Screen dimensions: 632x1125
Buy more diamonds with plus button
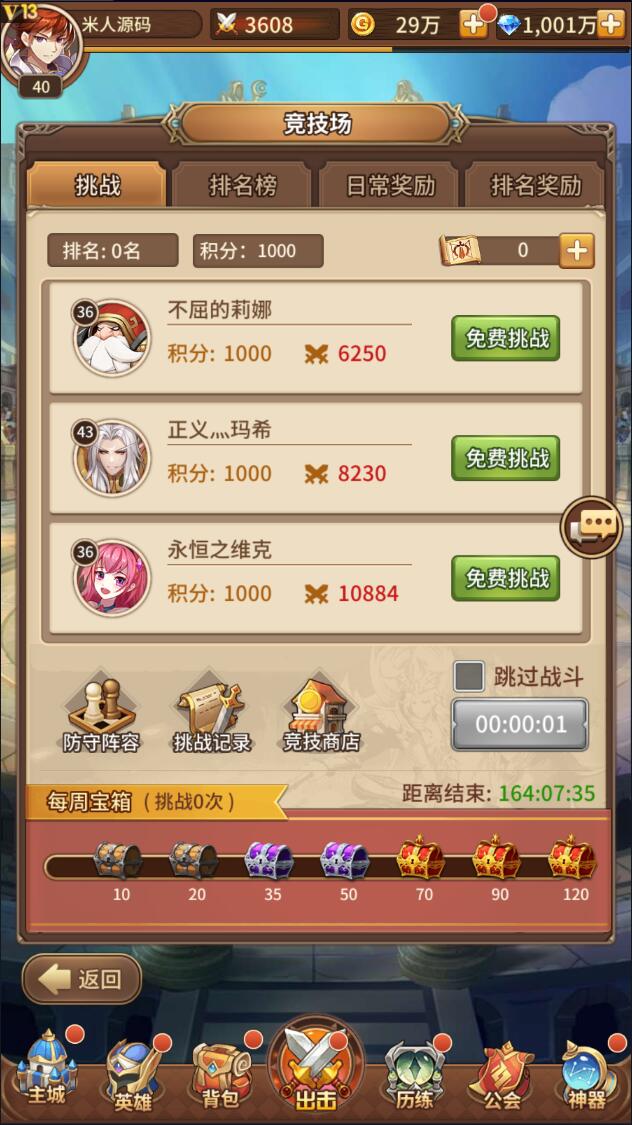[611, 25]
